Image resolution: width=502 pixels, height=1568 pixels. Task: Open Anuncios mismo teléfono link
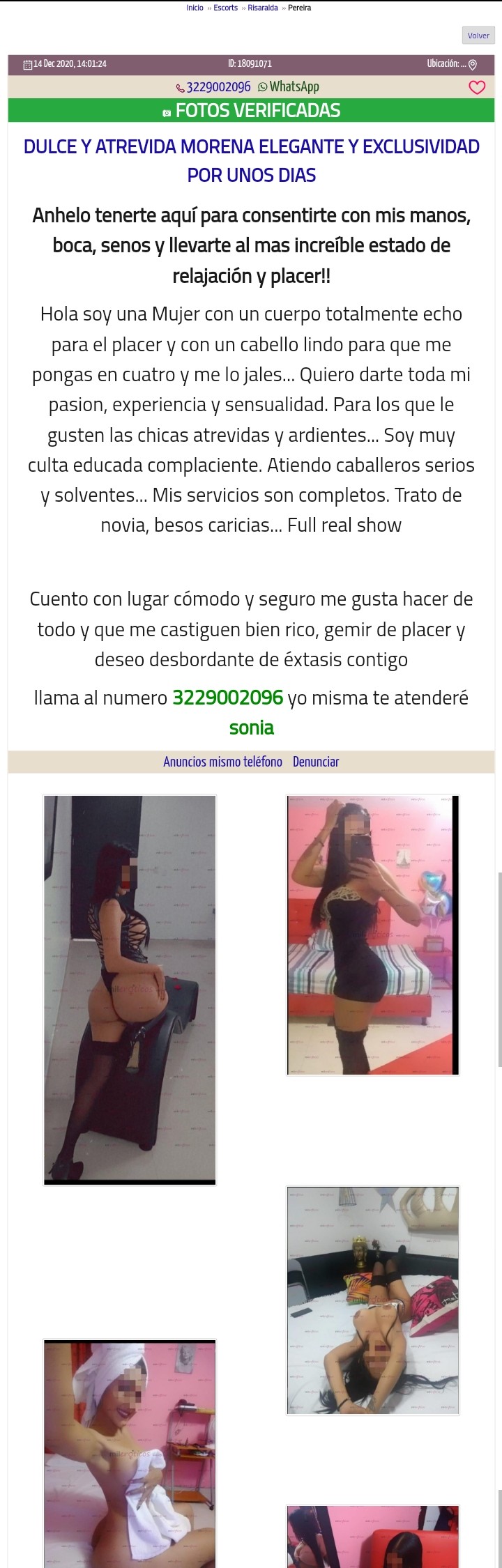click(x=222, y=762)
